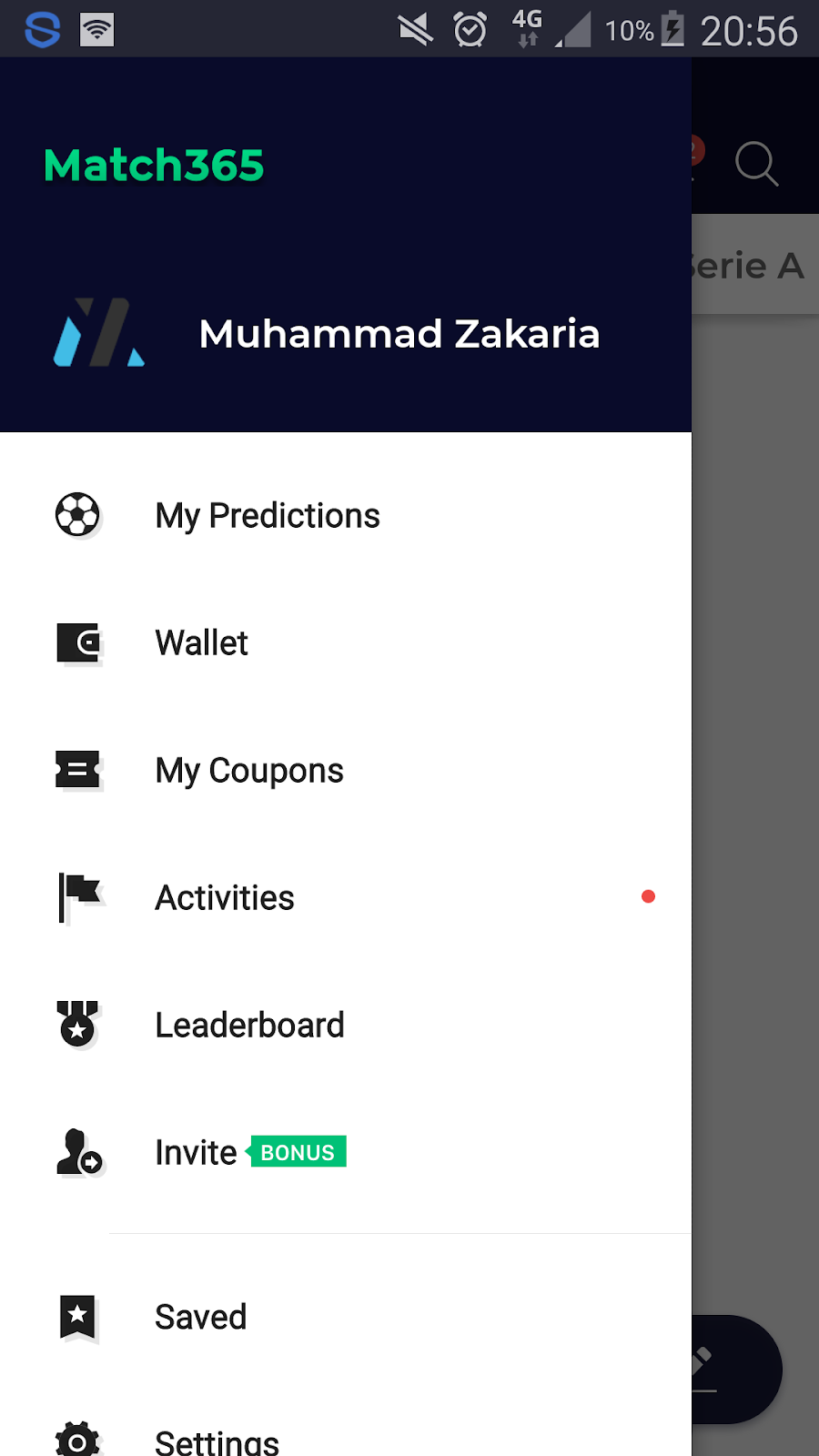View the Leaderboard

click(x=346, y=1025)
